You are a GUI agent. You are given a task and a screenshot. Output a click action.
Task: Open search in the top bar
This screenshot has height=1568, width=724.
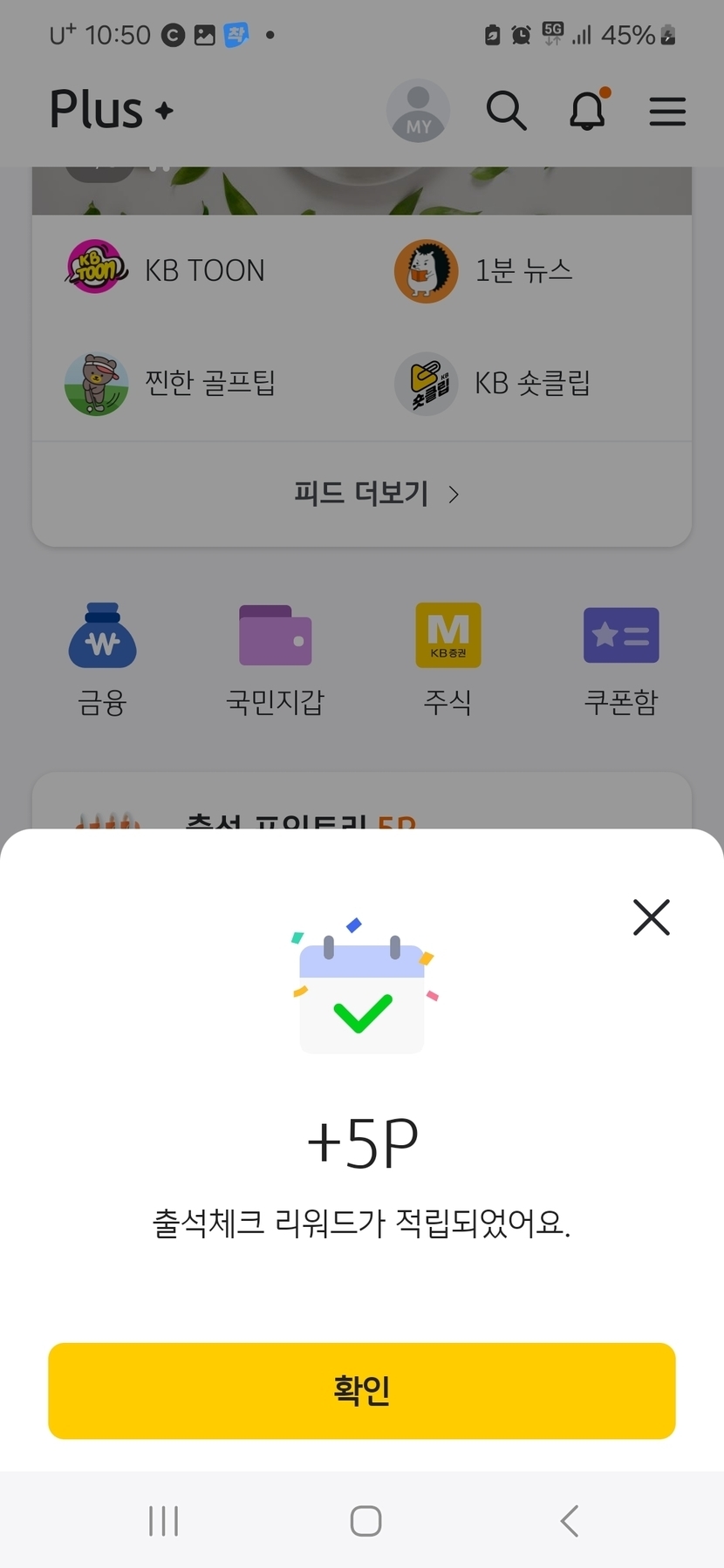point(506,112)
